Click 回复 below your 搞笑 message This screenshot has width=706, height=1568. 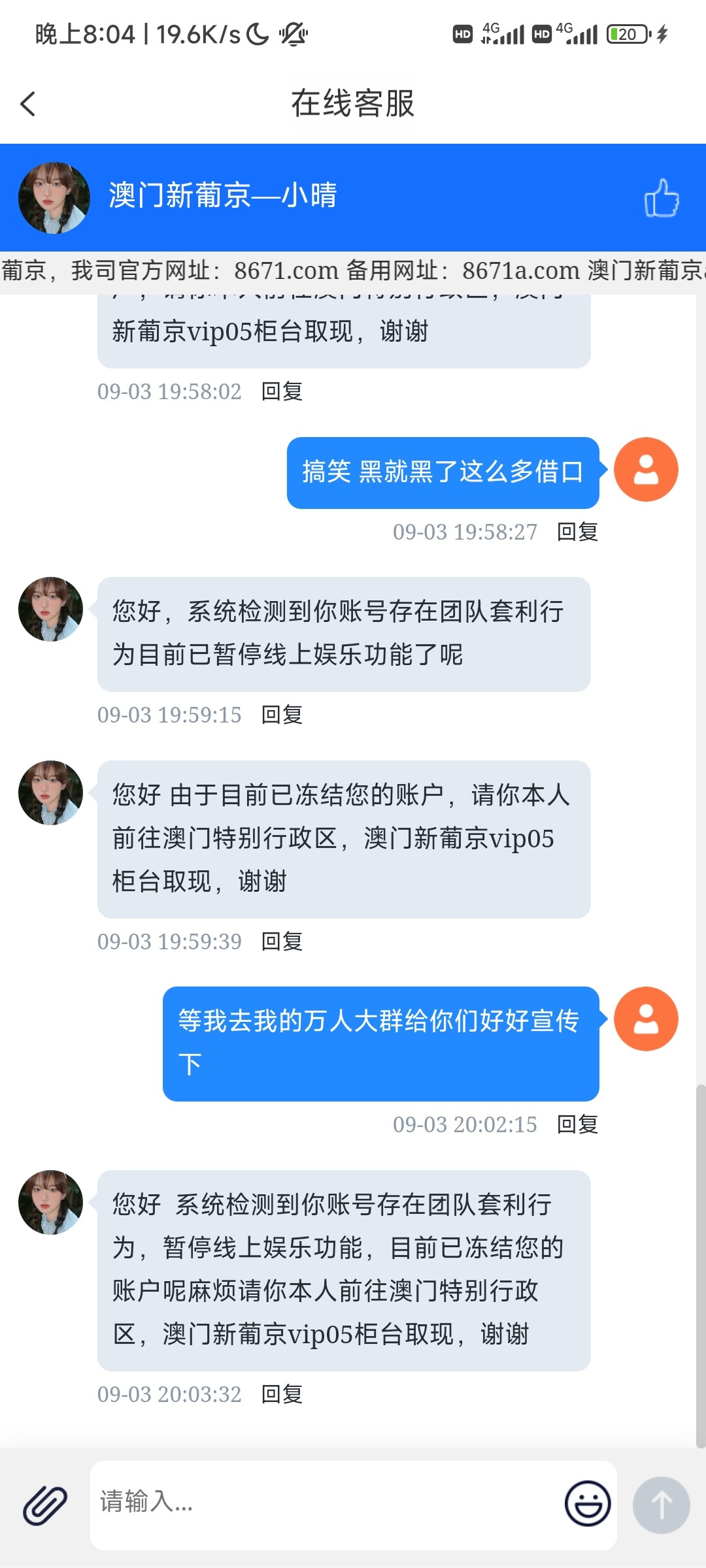[577, 532]
